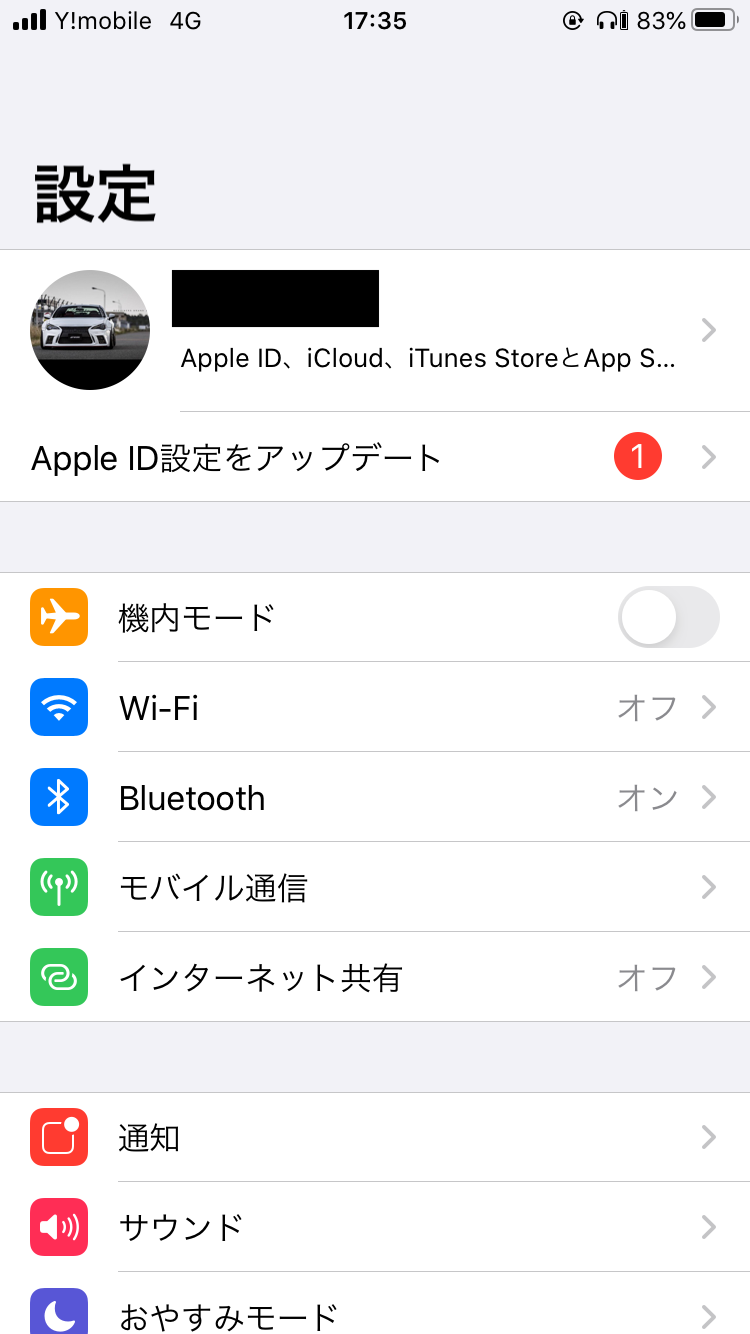This screenshot has height=1334, width=750.
Task: Open Wi-Fi settings
Action: tap(375, 708)
